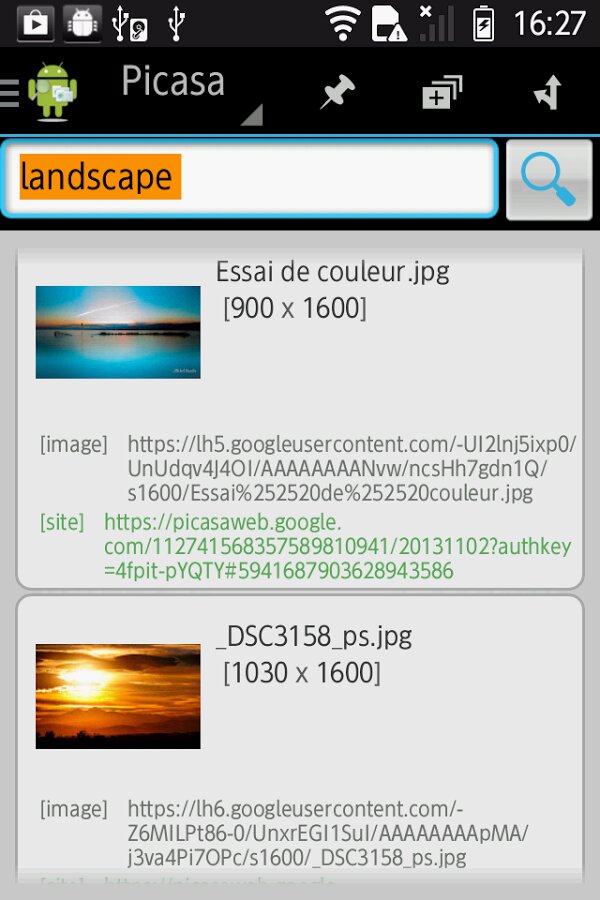
Task: Open the Essai de couleur image URL
Action: 351,468
